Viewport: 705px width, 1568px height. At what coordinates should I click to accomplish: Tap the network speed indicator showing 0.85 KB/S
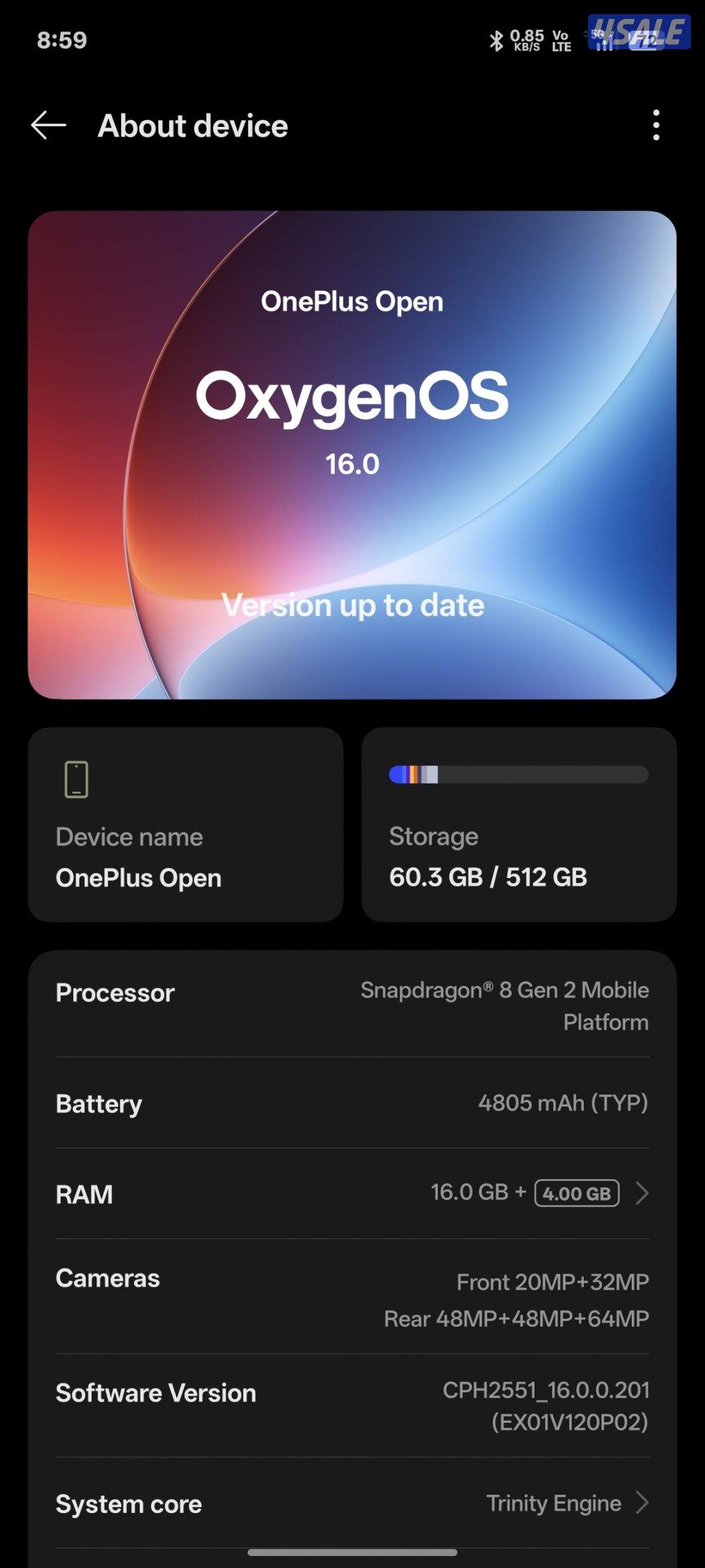coord(527,41)
